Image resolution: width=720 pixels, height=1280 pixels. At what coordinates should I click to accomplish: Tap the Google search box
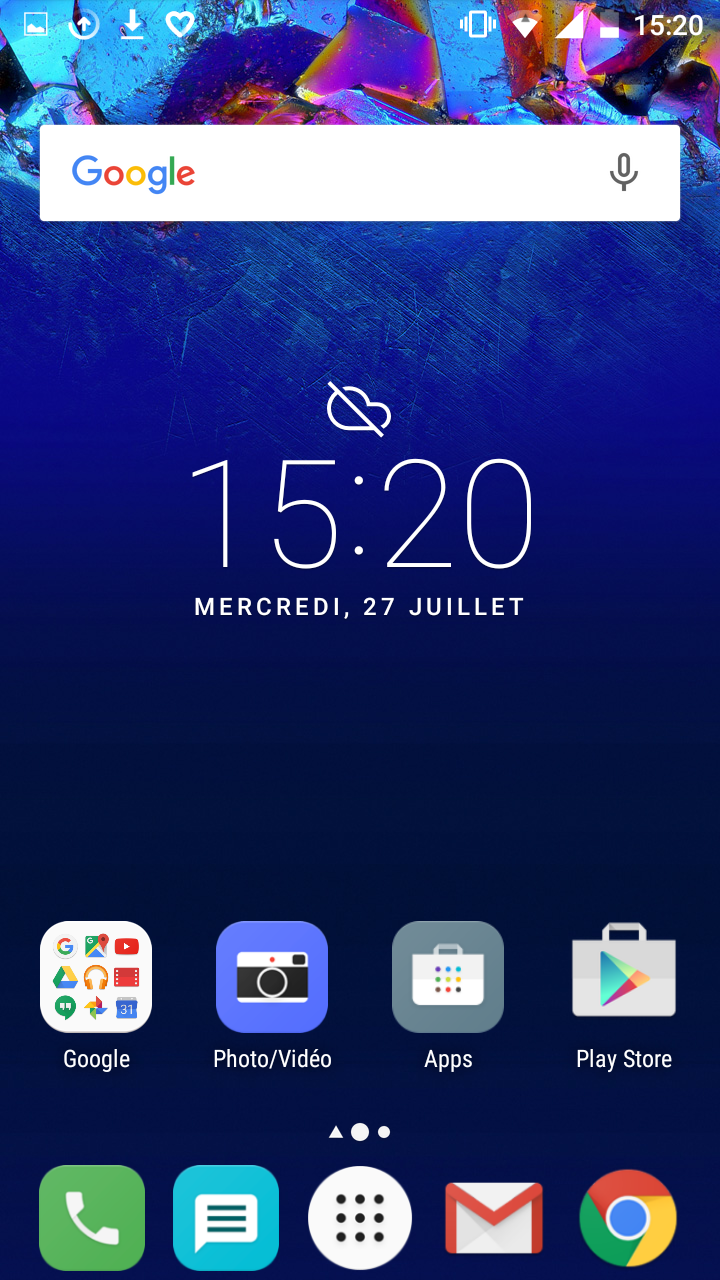330,173
